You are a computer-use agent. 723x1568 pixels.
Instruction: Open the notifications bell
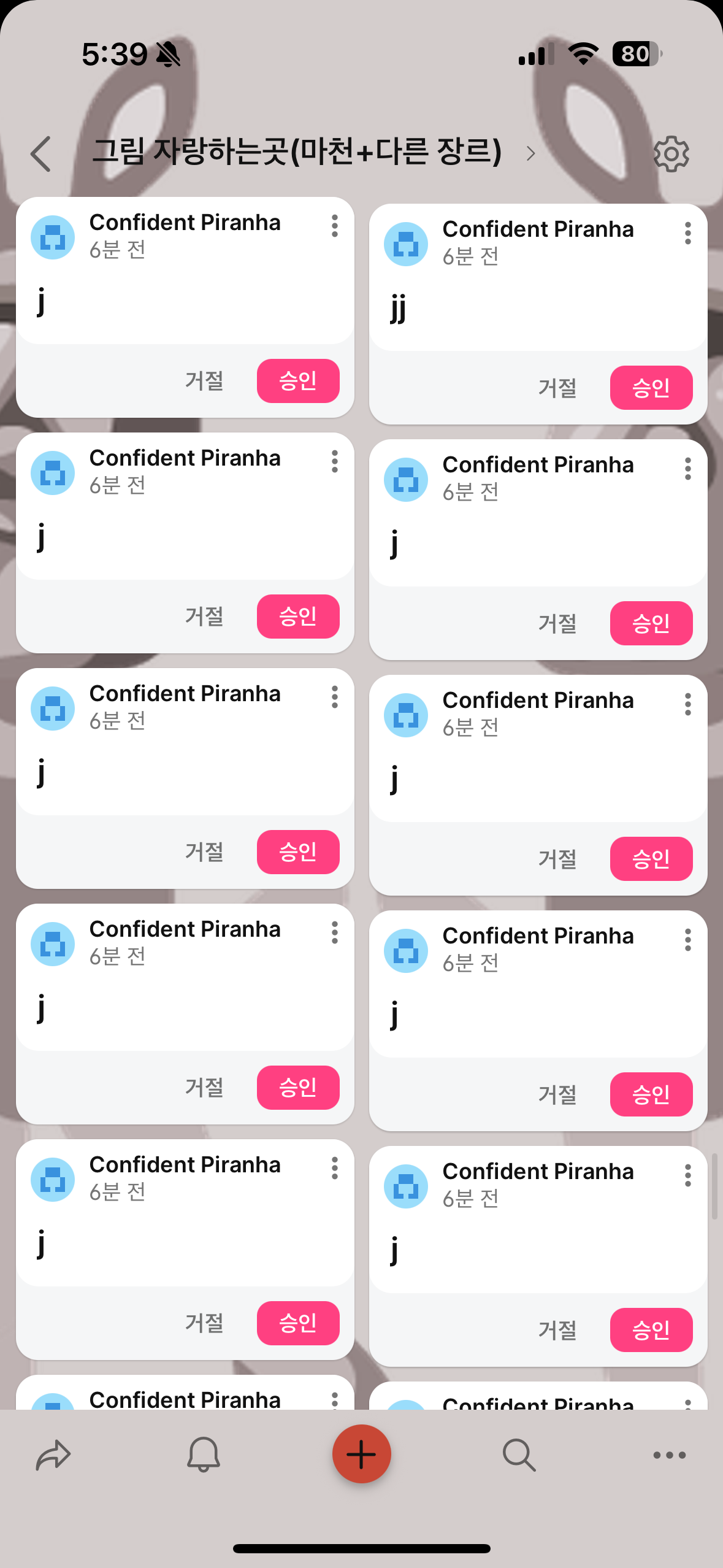click(203, 1455)
